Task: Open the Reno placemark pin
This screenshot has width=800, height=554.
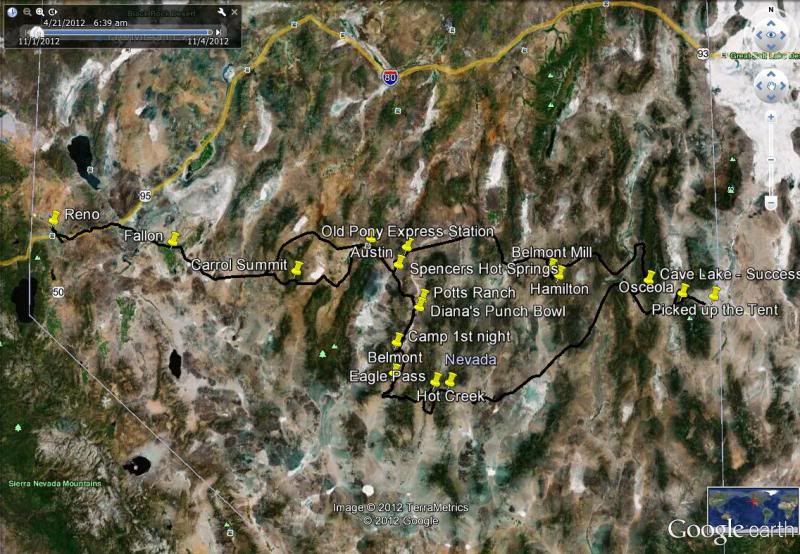Action: coord(53,221)
